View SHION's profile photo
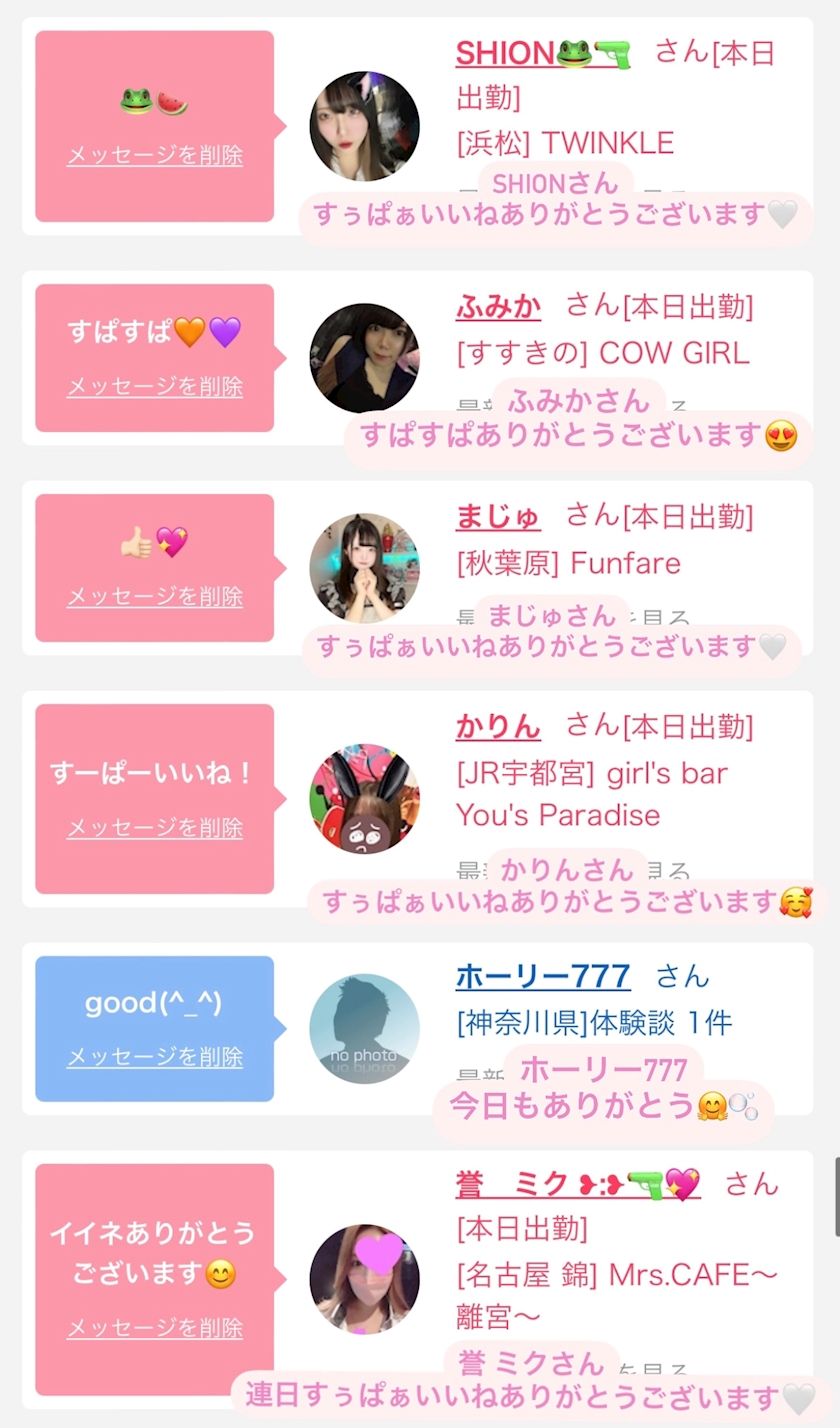 (x=364, y=126)
